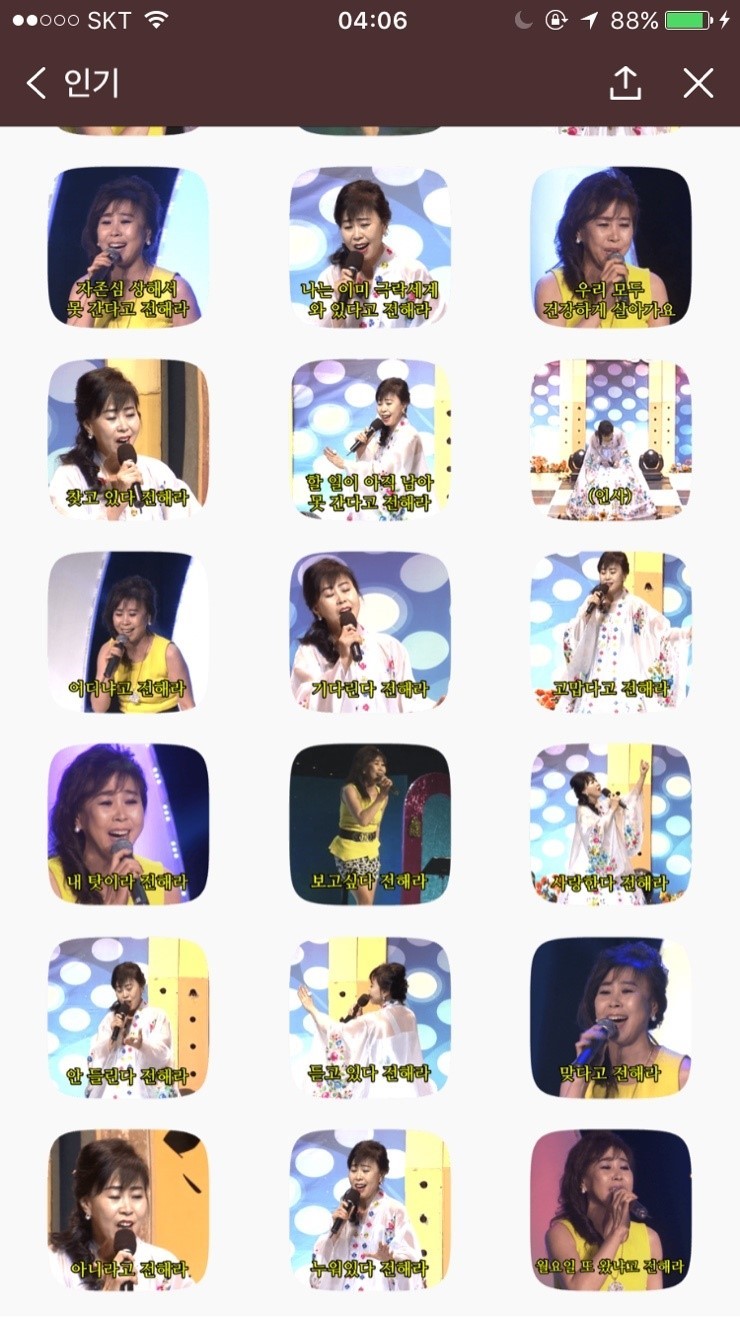Preview the '어디냐고 전해라' sticker
740x1317 pixels.
pyautogui.click(x=128, y=632)
